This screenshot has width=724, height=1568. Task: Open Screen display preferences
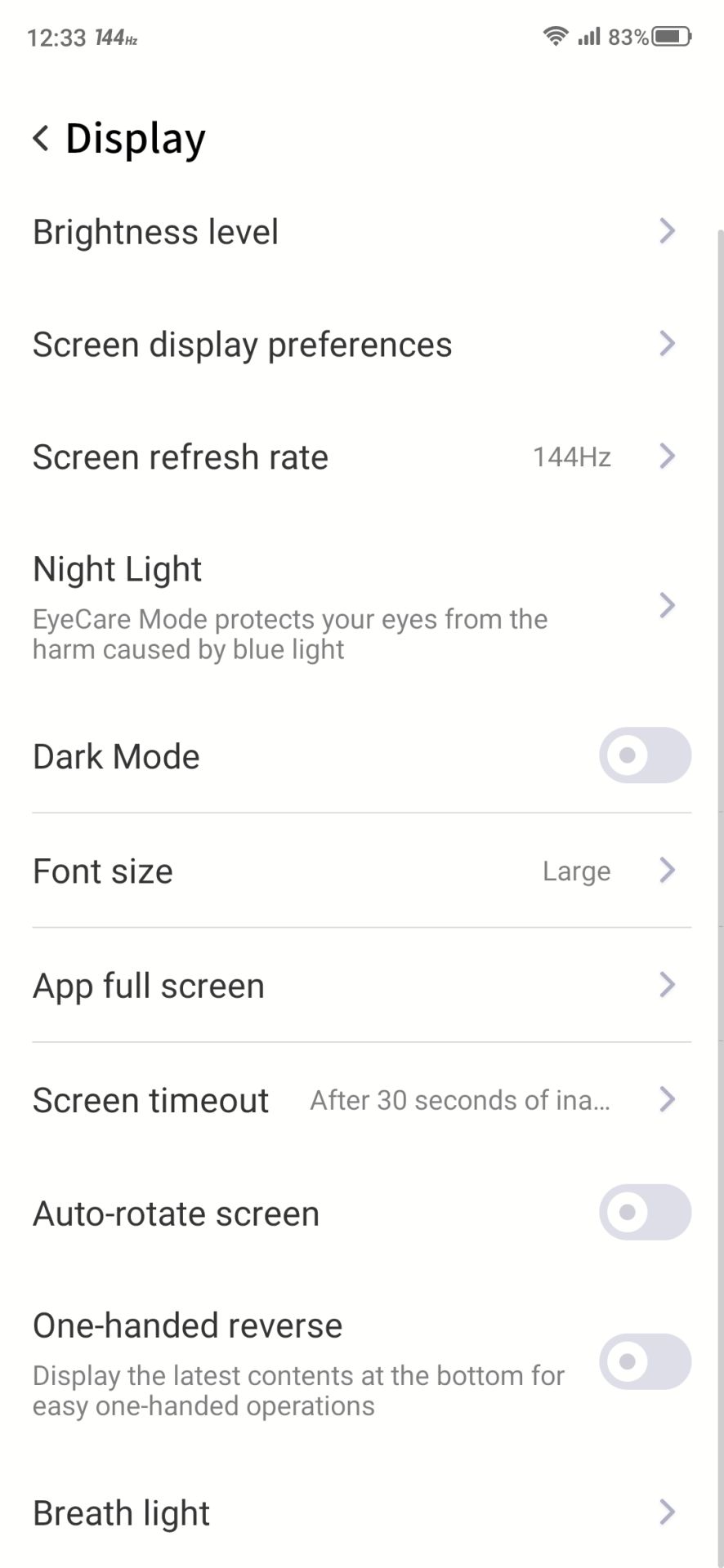[362, 344]
